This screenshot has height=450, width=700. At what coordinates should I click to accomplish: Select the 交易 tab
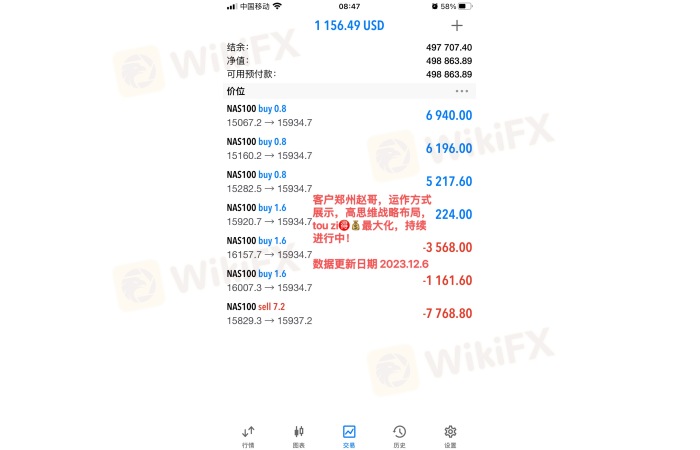[349, 436]
